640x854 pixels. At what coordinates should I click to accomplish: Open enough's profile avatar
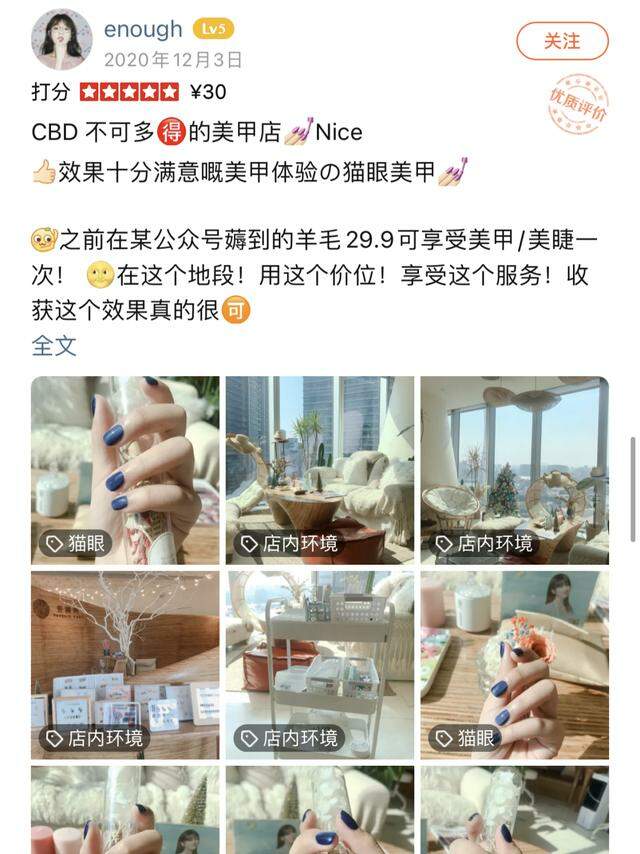tap(61, 41)
